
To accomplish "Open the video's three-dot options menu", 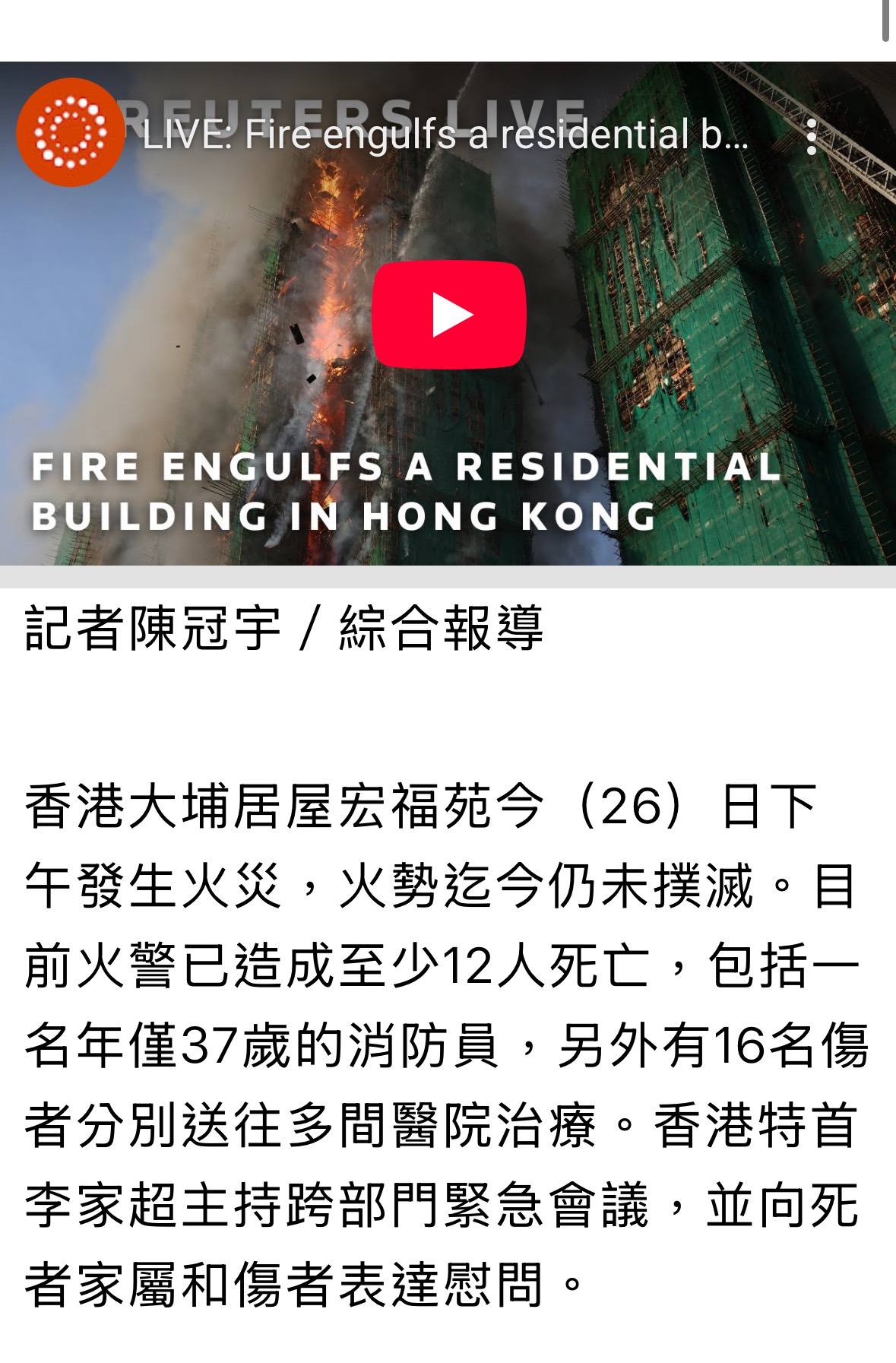I will (x=812, y=137).
